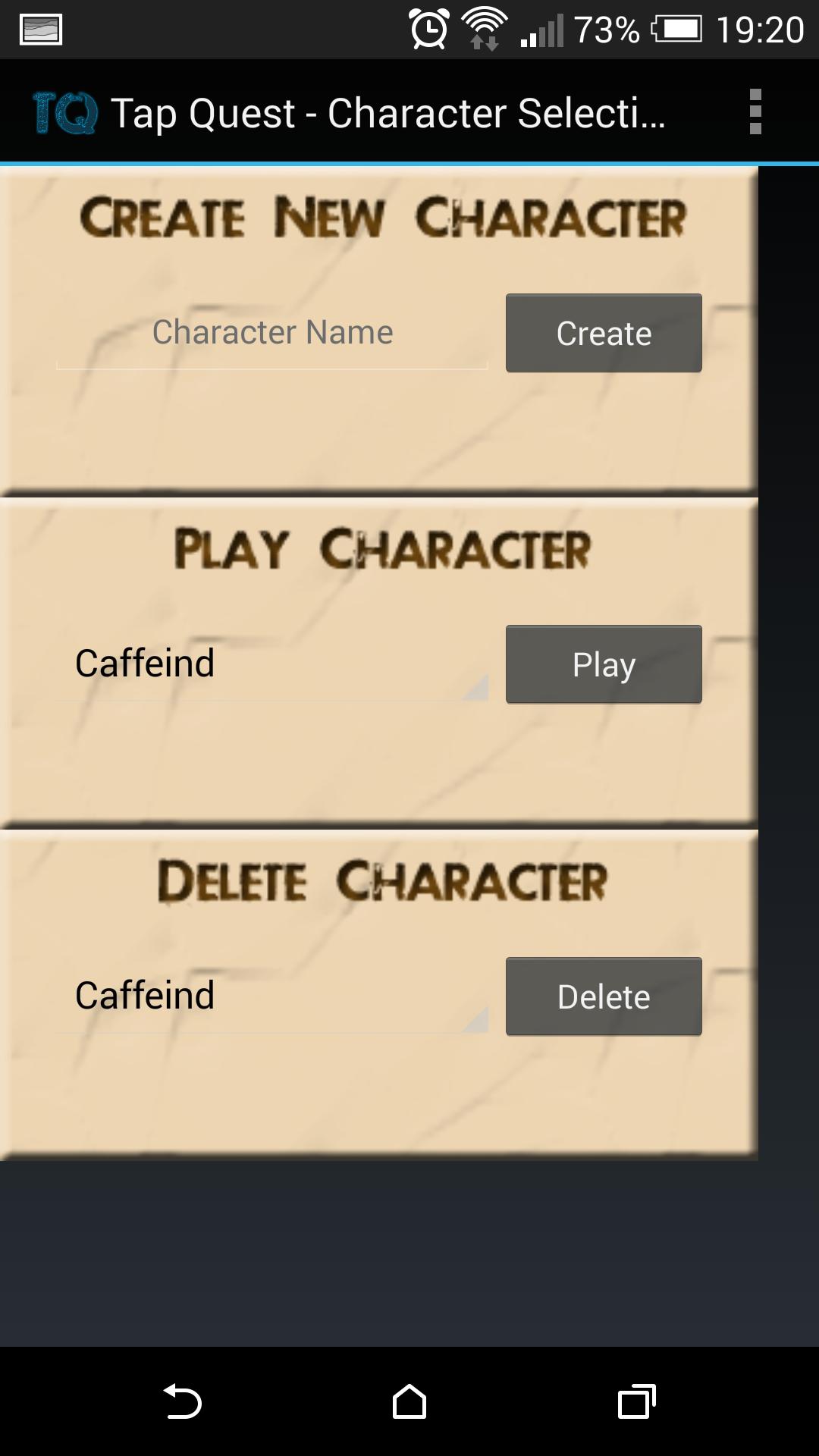Screen dimensions: 819x1456
Task: Expand the Delete Character dropdown
Action: coord(271,996)
